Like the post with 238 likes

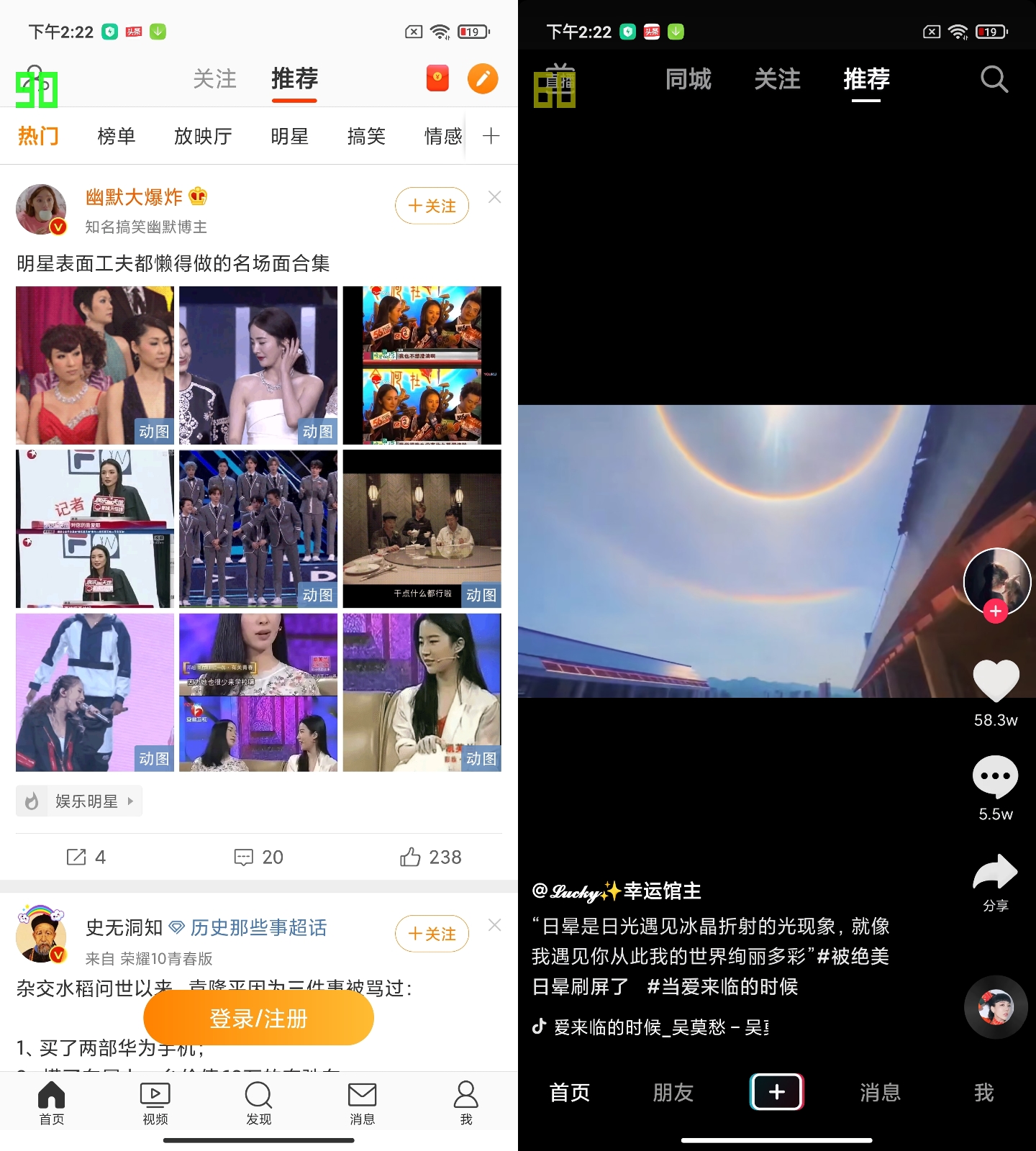(x=430, y=857)
